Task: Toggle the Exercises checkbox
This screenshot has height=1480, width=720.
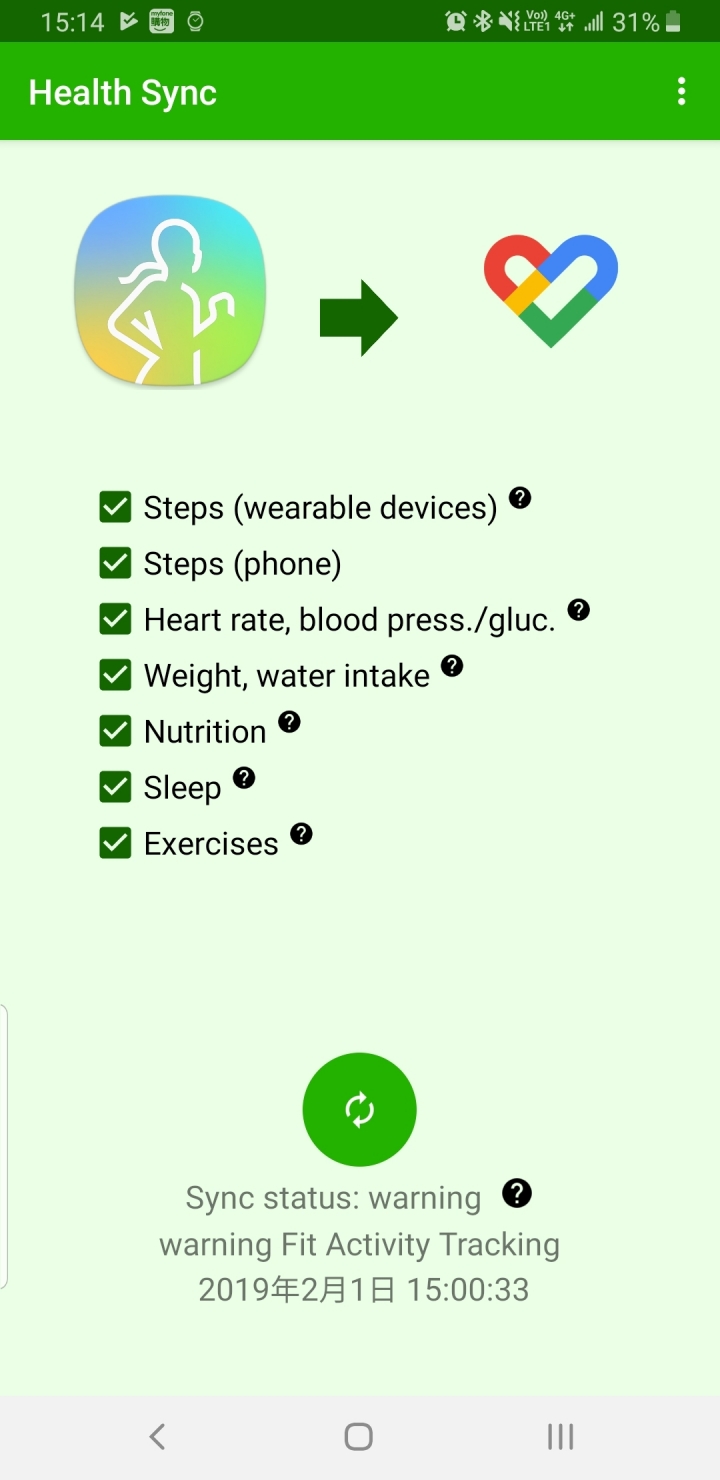Action: coord(116,843)
